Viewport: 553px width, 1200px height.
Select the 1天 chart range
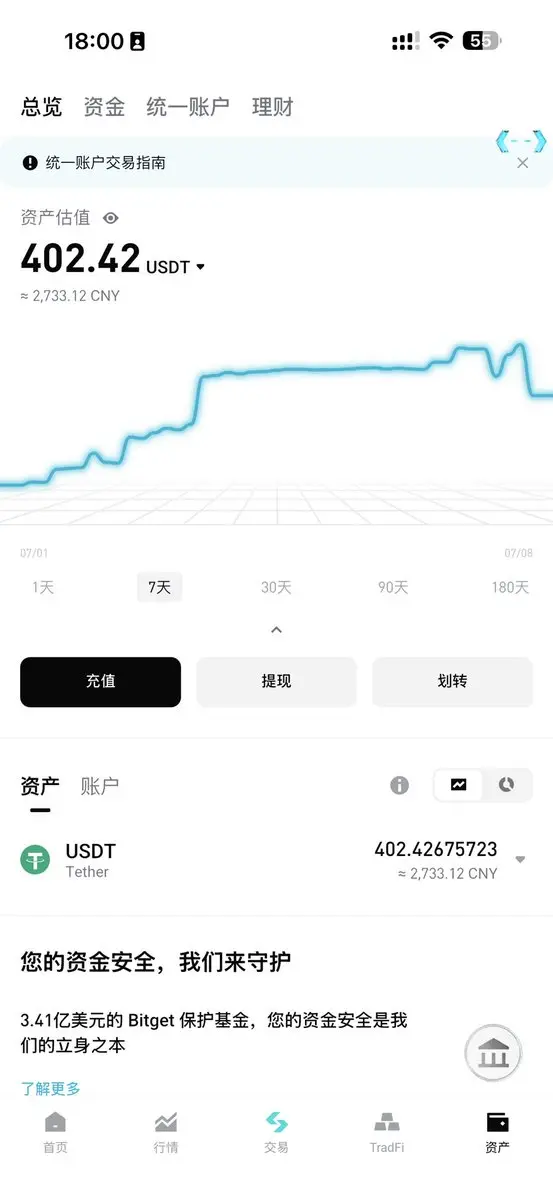pyautogui.click(x=43, y=587)
